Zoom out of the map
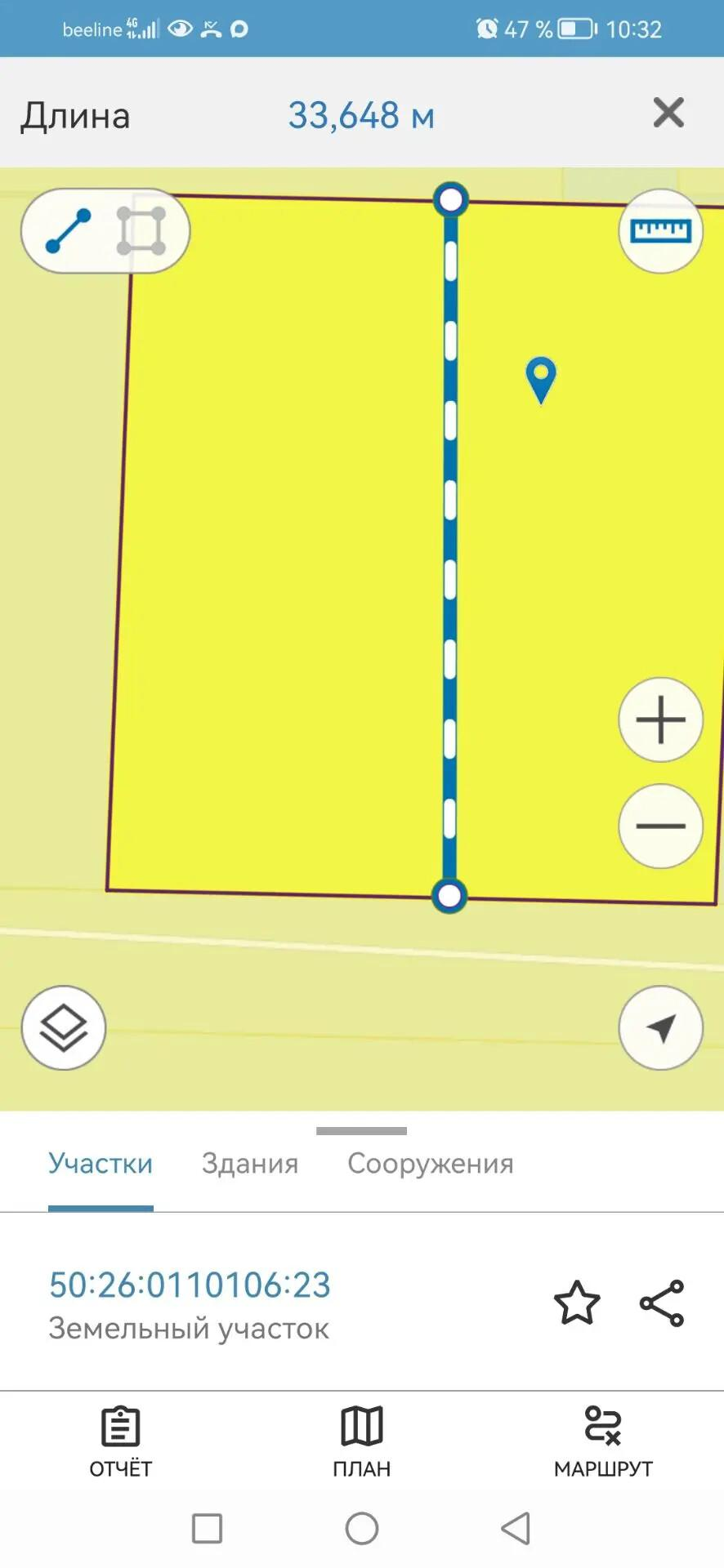The image size is (724, 1568). (660, 826)
